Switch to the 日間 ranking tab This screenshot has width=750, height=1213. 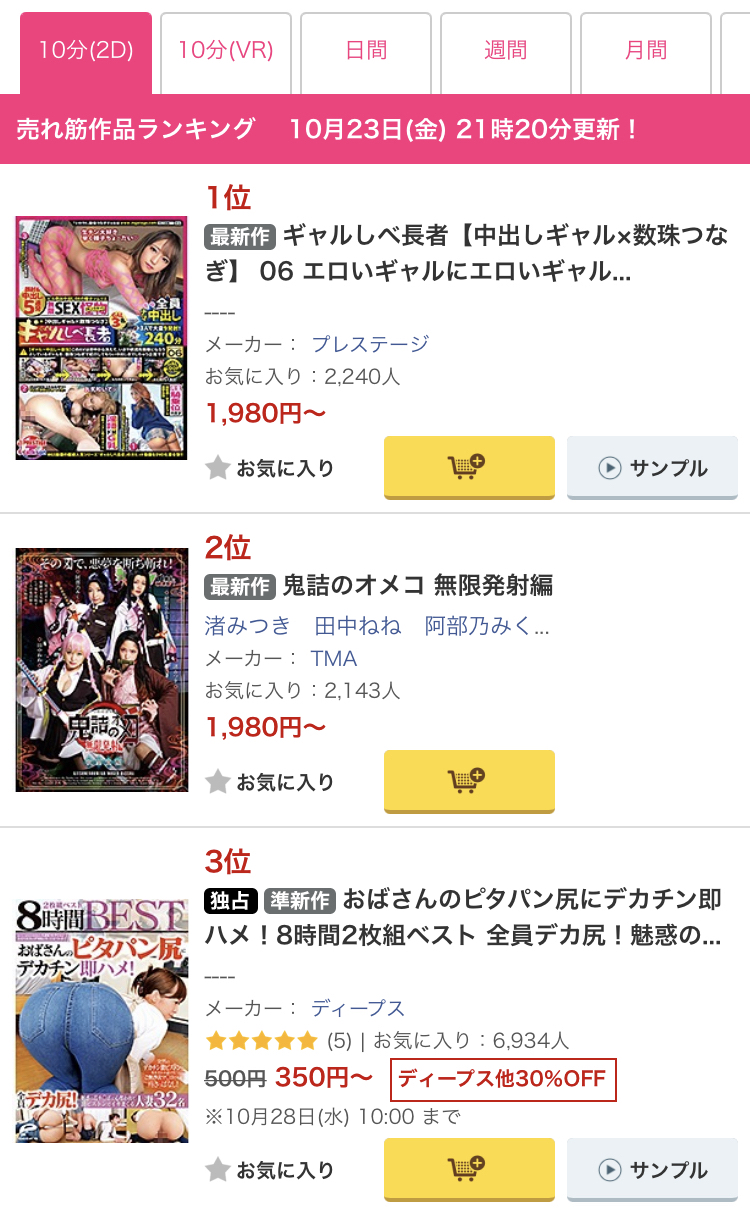[365, 51]
